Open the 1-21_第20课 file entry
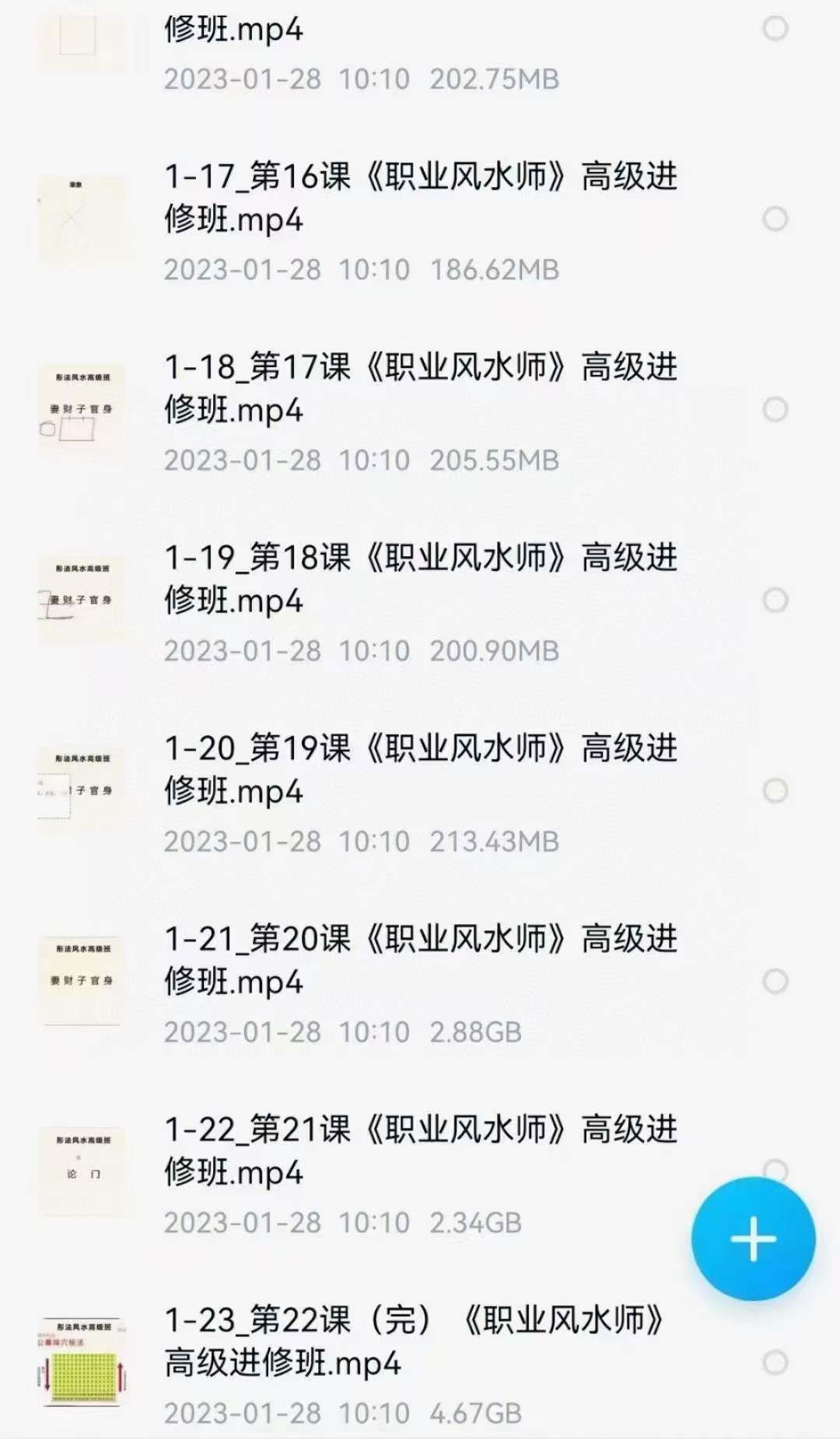Image resolution: width=840 pixels, height=1439 pixels. (x=420, y=961)
